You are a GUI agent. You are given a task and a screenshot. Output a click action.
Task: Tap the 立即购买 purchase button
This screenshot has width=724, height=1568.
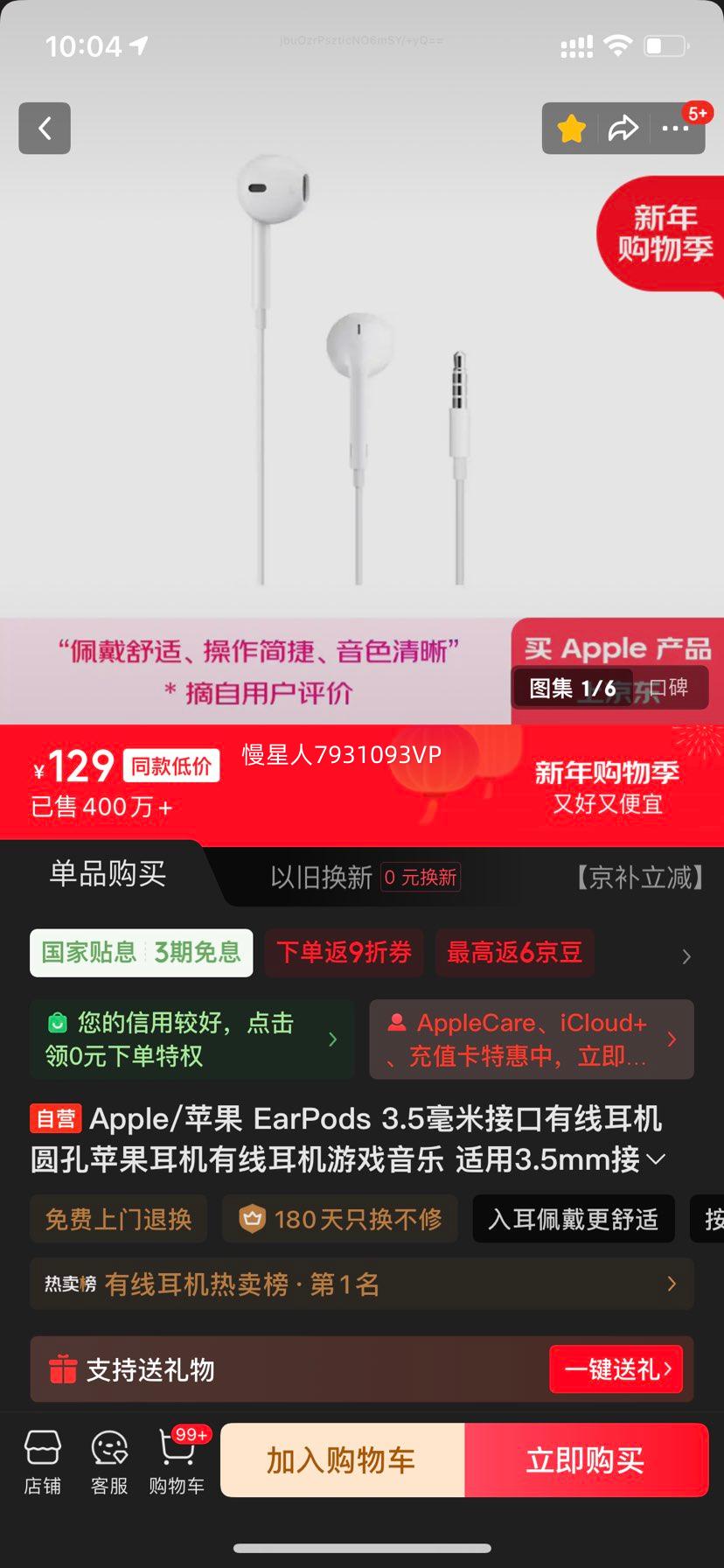click(x=585, y=1459)
